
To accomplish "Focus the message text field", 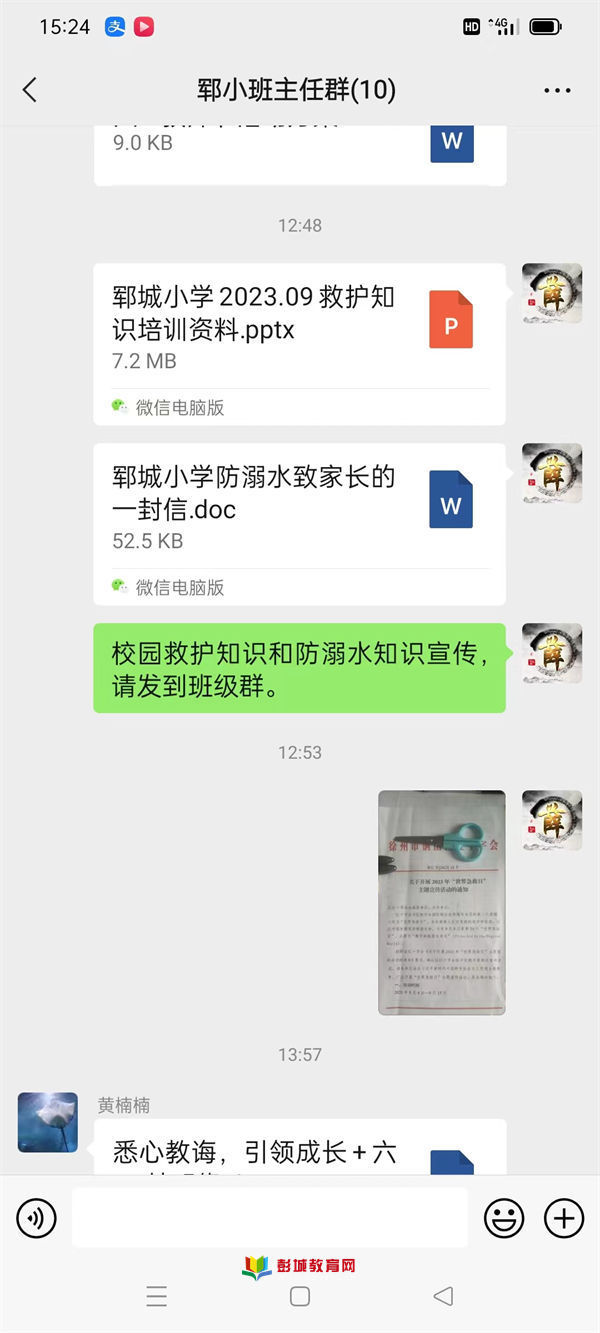I will click(x=269, y=1217).
